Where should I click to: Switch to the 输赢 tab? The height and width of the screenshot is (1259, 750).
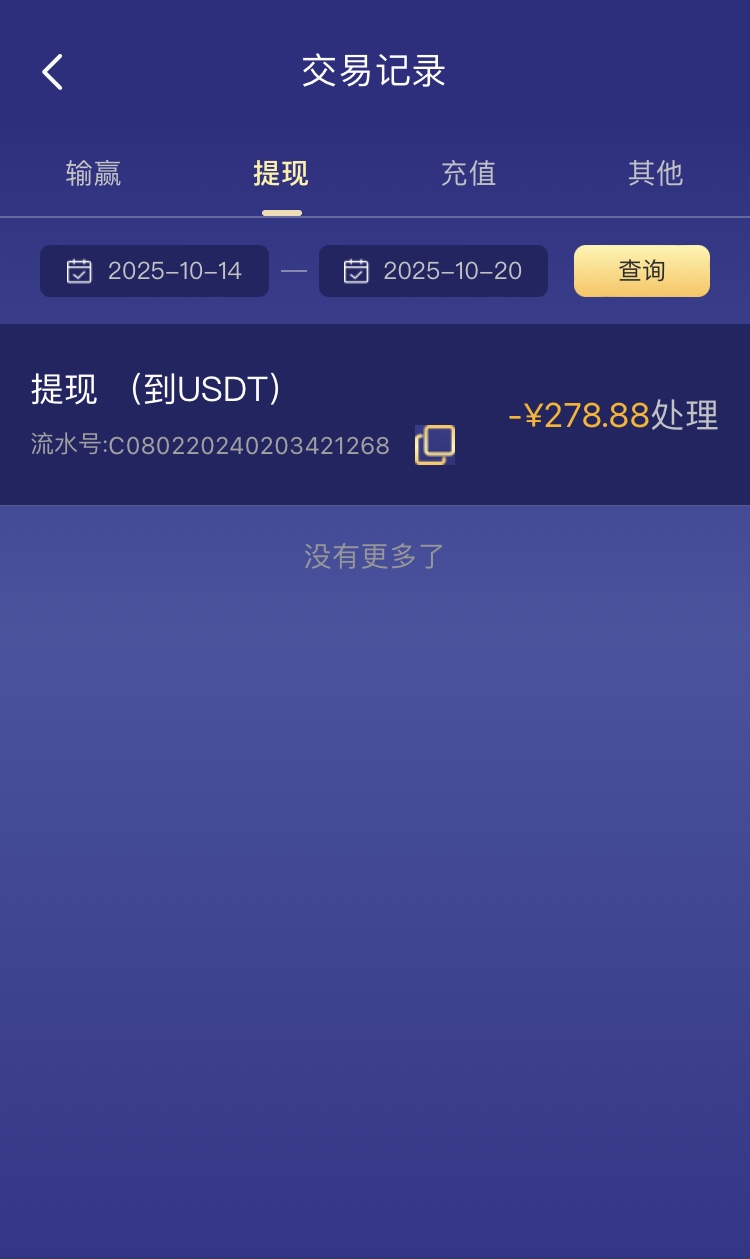click(x=93, y=174)
